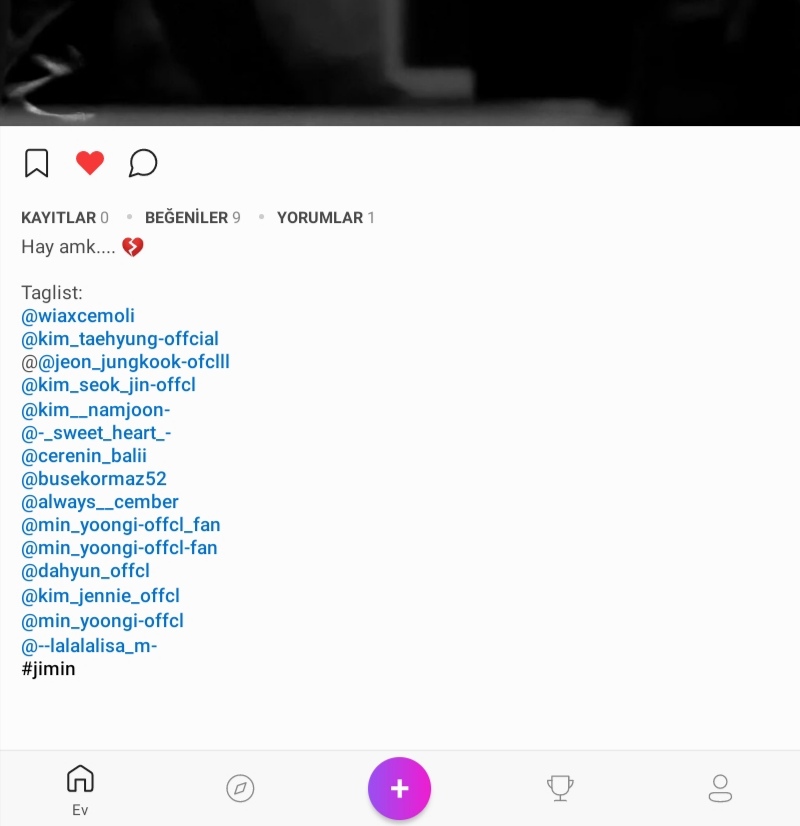Go to the @kim__namjoon- profile
Screen dimensions: 800x826
(x=96, y=410)
